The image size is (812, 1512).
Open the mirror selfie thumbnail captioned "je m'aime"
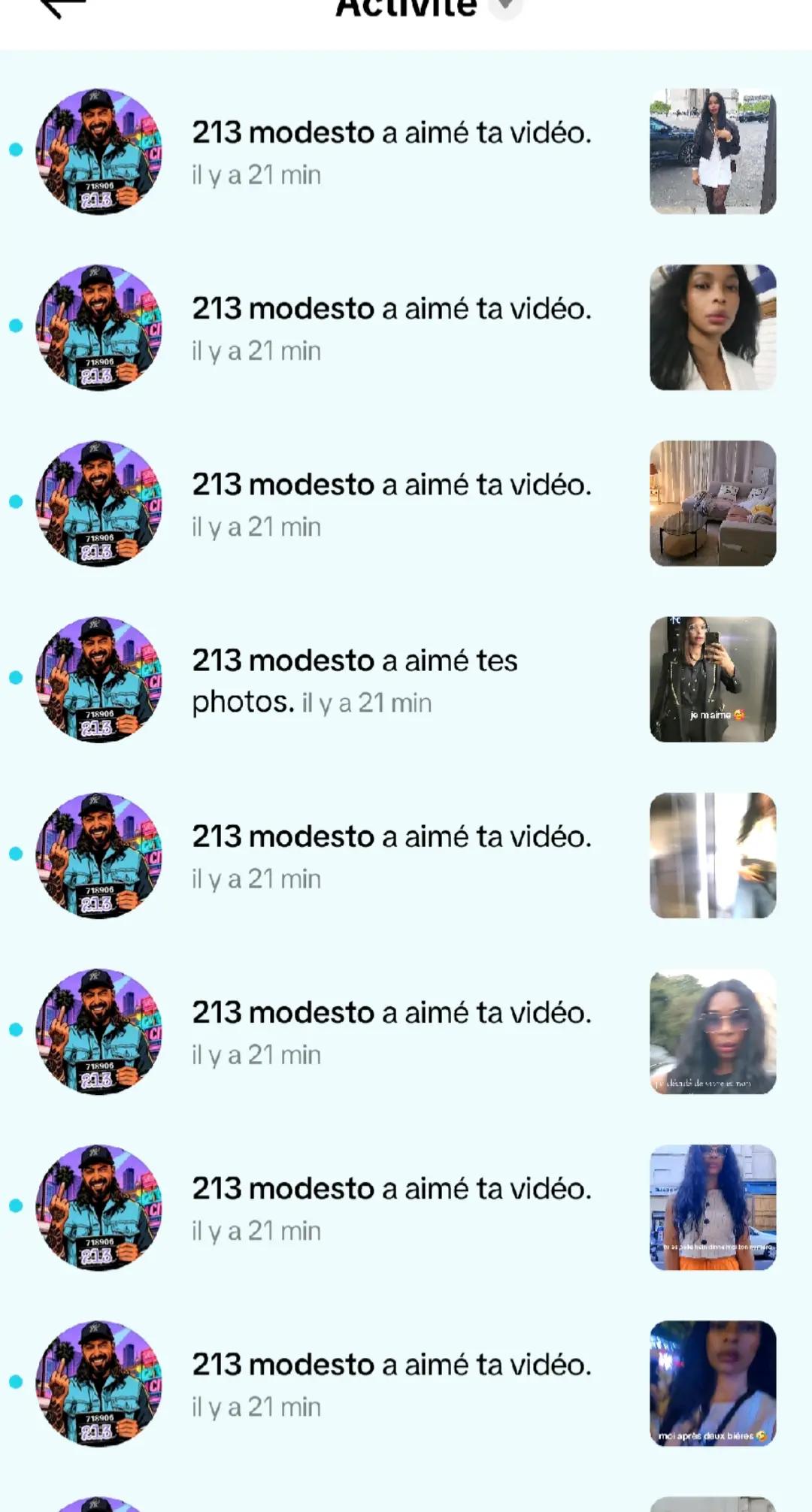pyautogui.click(x=712, y=679)
